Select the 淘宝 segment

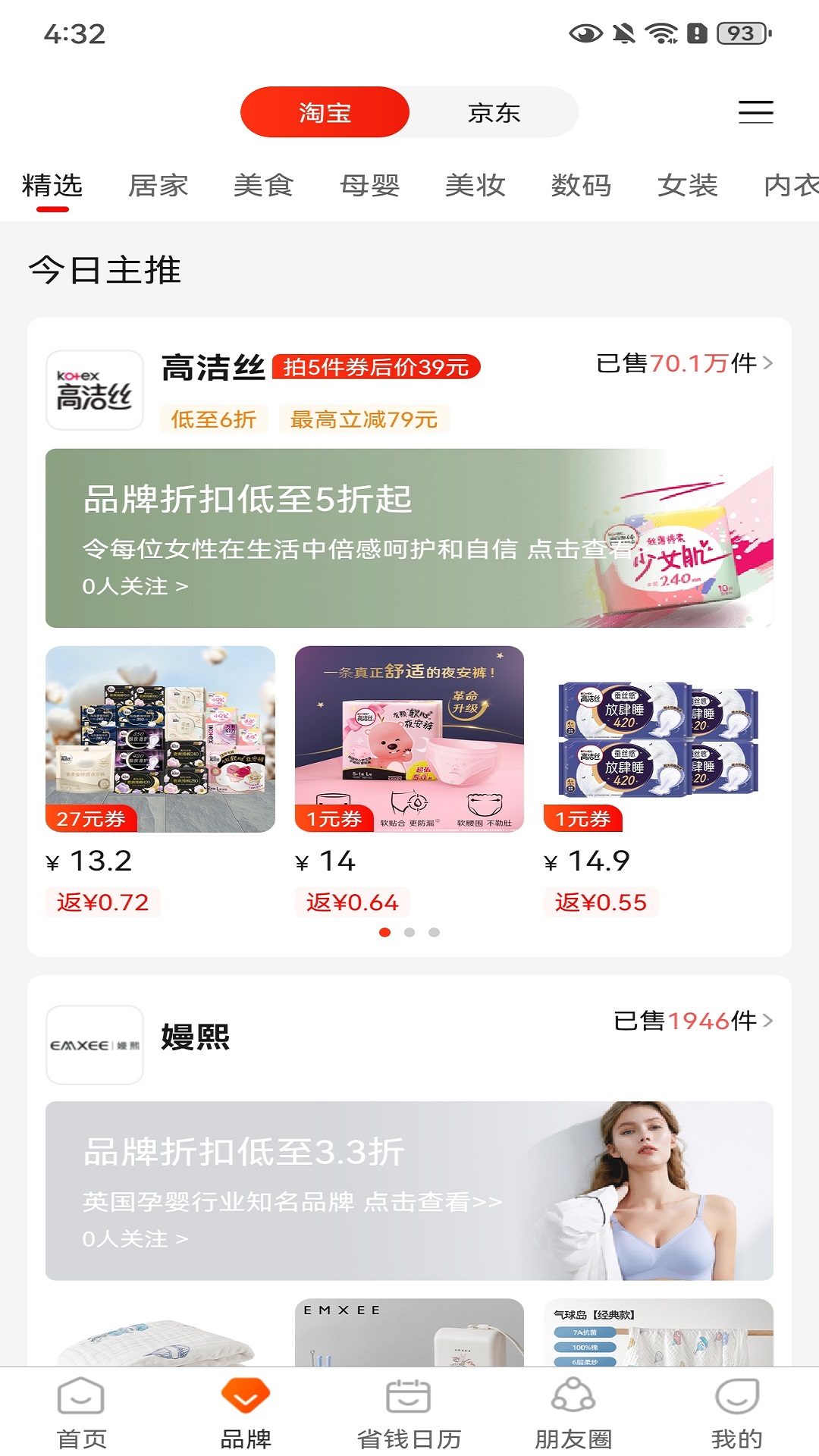click(x=325, y=112)
